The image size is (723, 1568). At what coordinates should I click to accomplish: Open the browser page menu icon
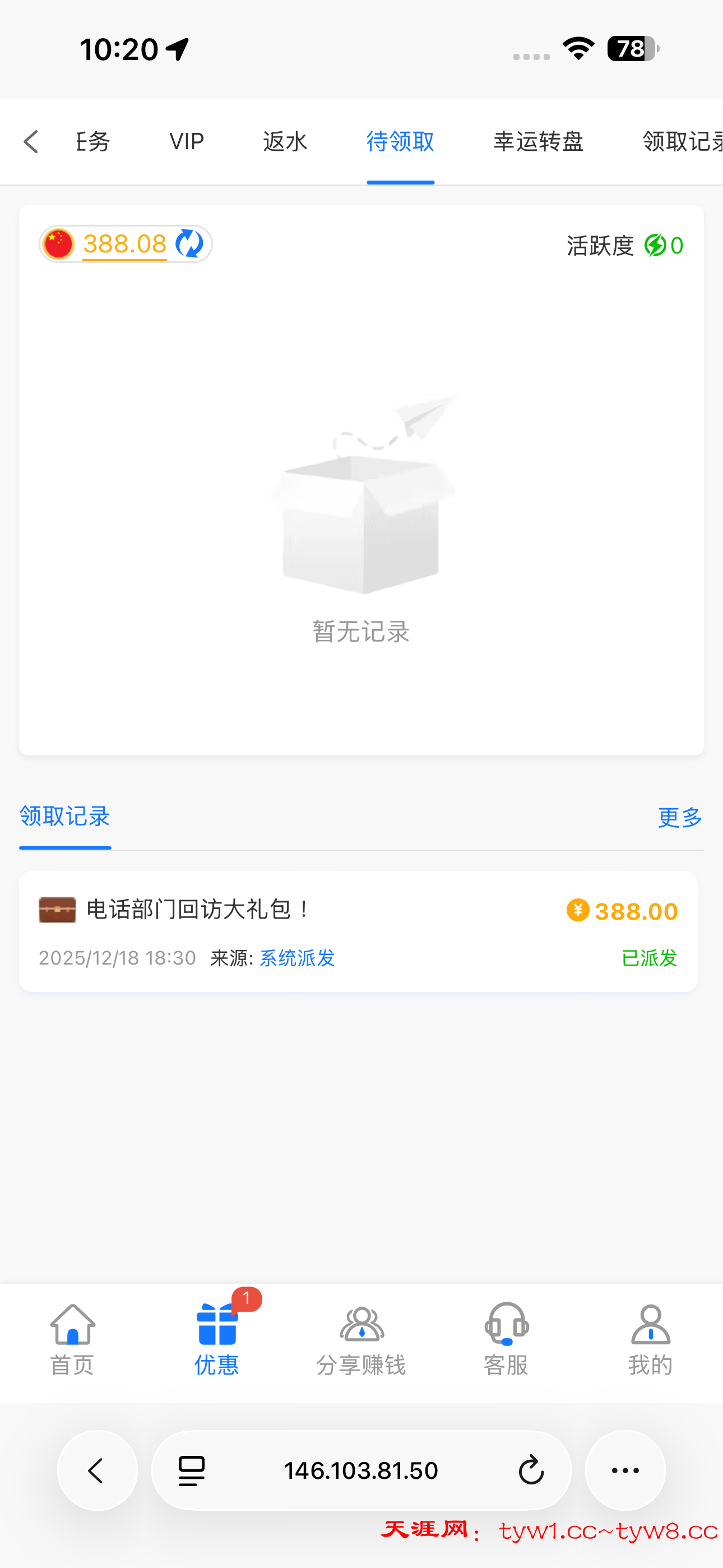pos(192,1470)
